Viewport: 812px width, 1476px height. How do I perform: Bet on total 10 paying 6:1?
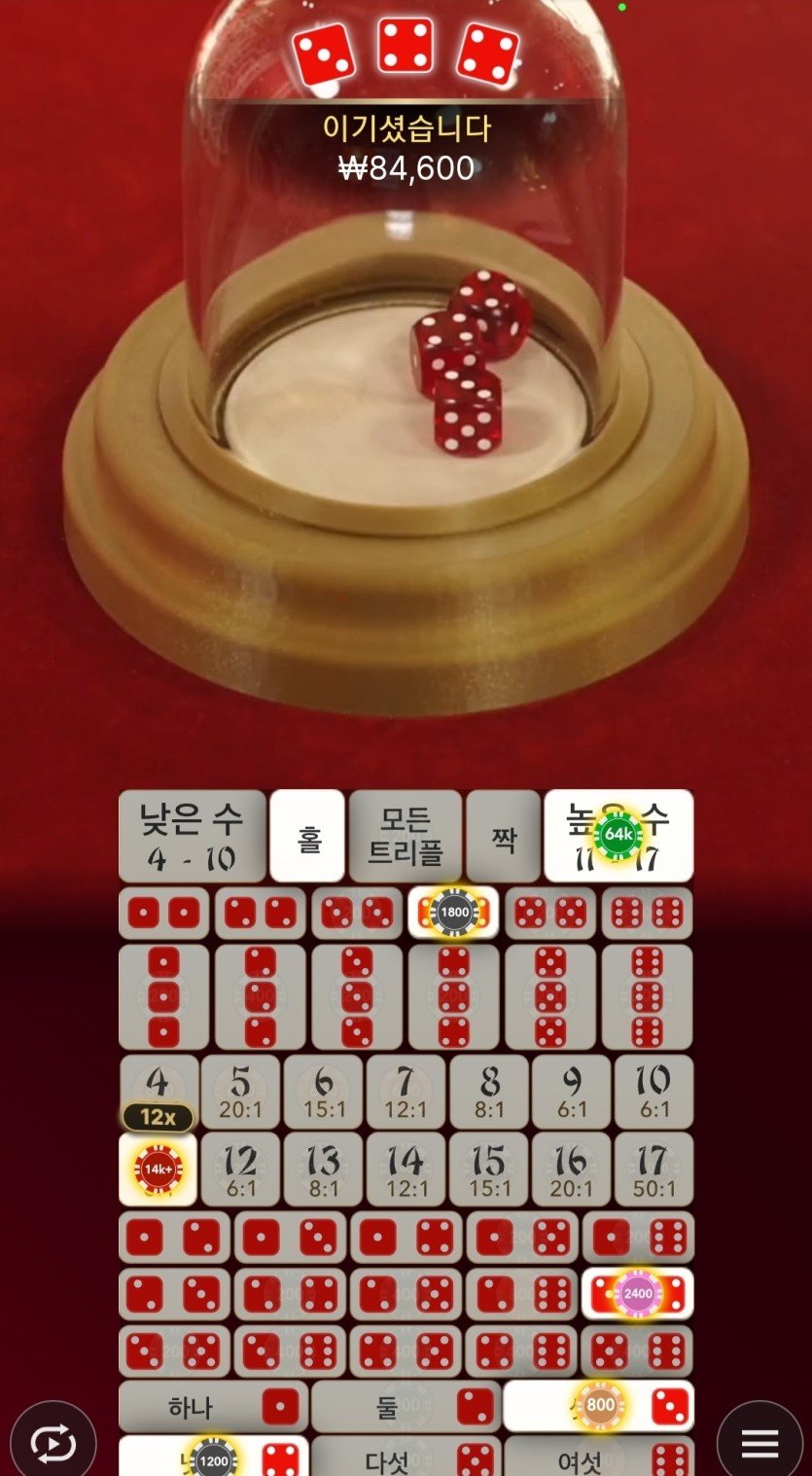(654, 1092)
